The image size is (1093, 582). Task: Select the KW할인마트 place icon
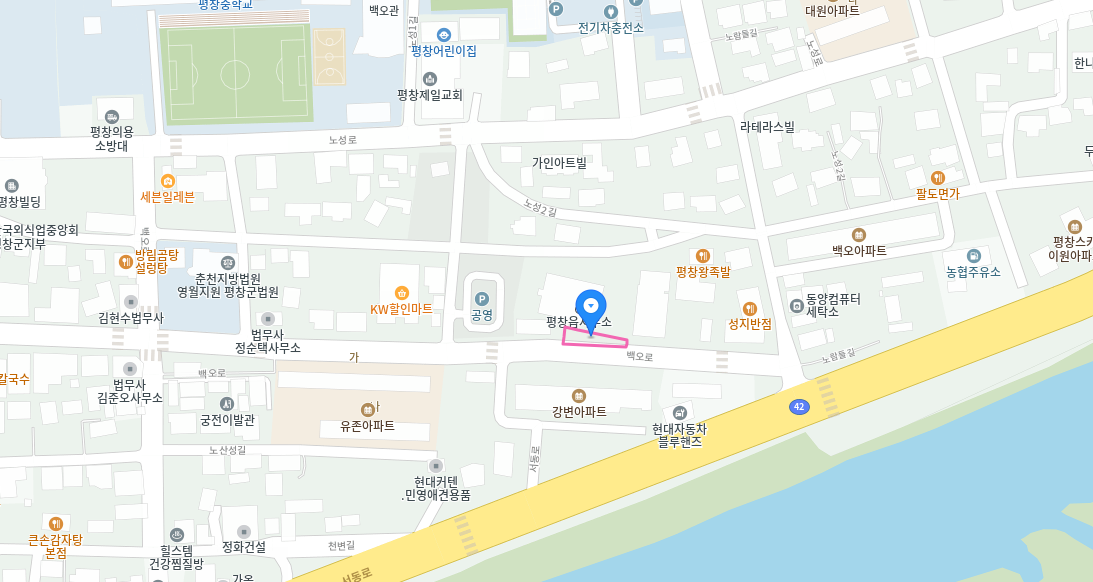pyautogui.click(x=401, y=293)
